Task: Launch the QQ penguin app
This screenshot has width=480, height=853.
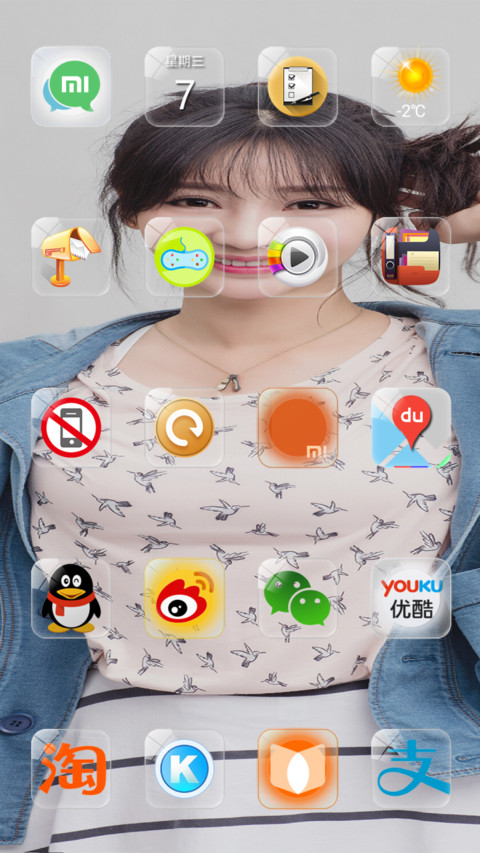Action: [x=71, y=598]
